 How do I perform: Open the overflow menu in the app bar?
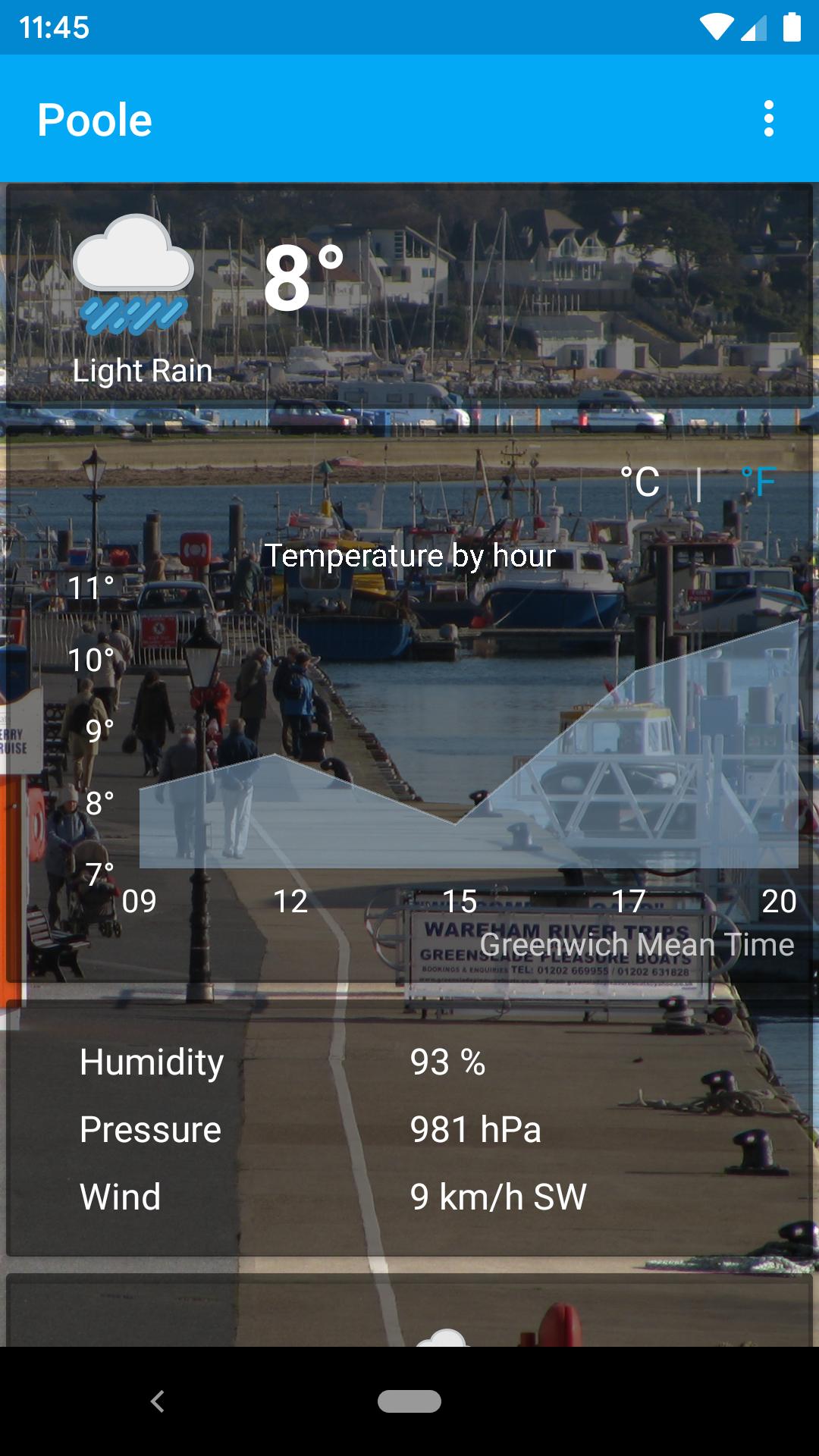(768, 119)
